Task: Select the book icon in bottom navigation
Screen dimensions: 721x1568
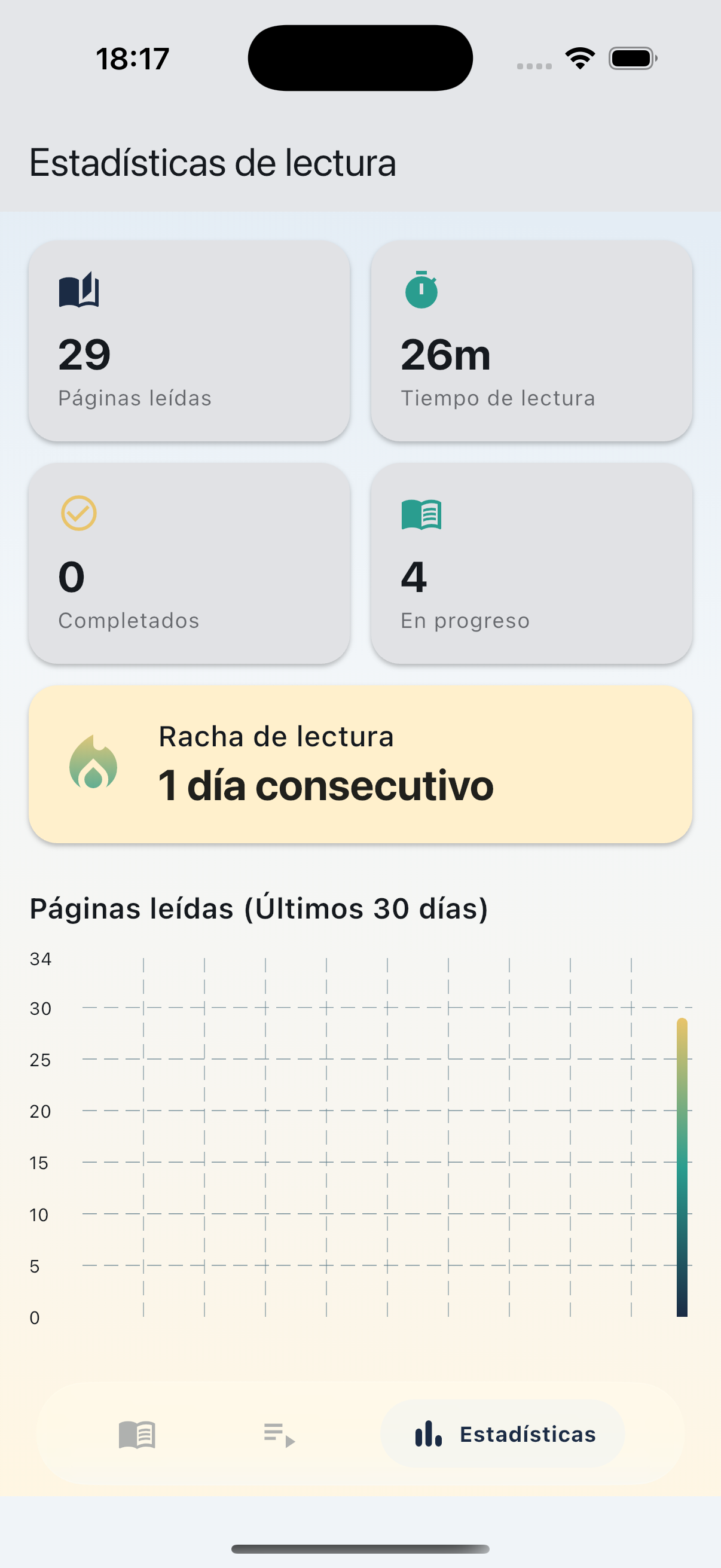Action: click(x=137, y=1435)
